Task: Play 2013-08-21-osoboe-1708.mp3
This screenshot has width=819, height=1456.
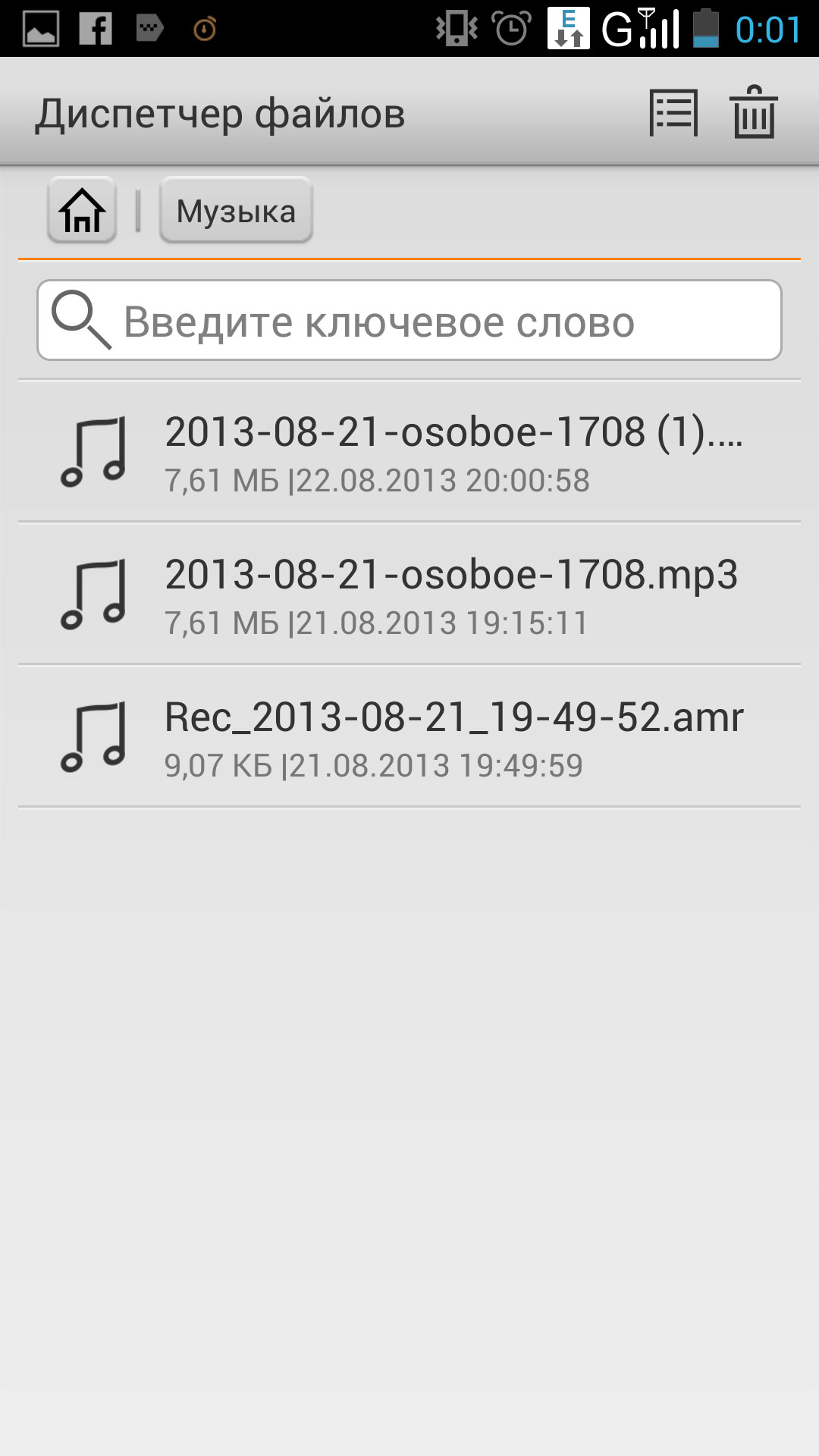Action: pyautogui.click(x=409, y=594)
